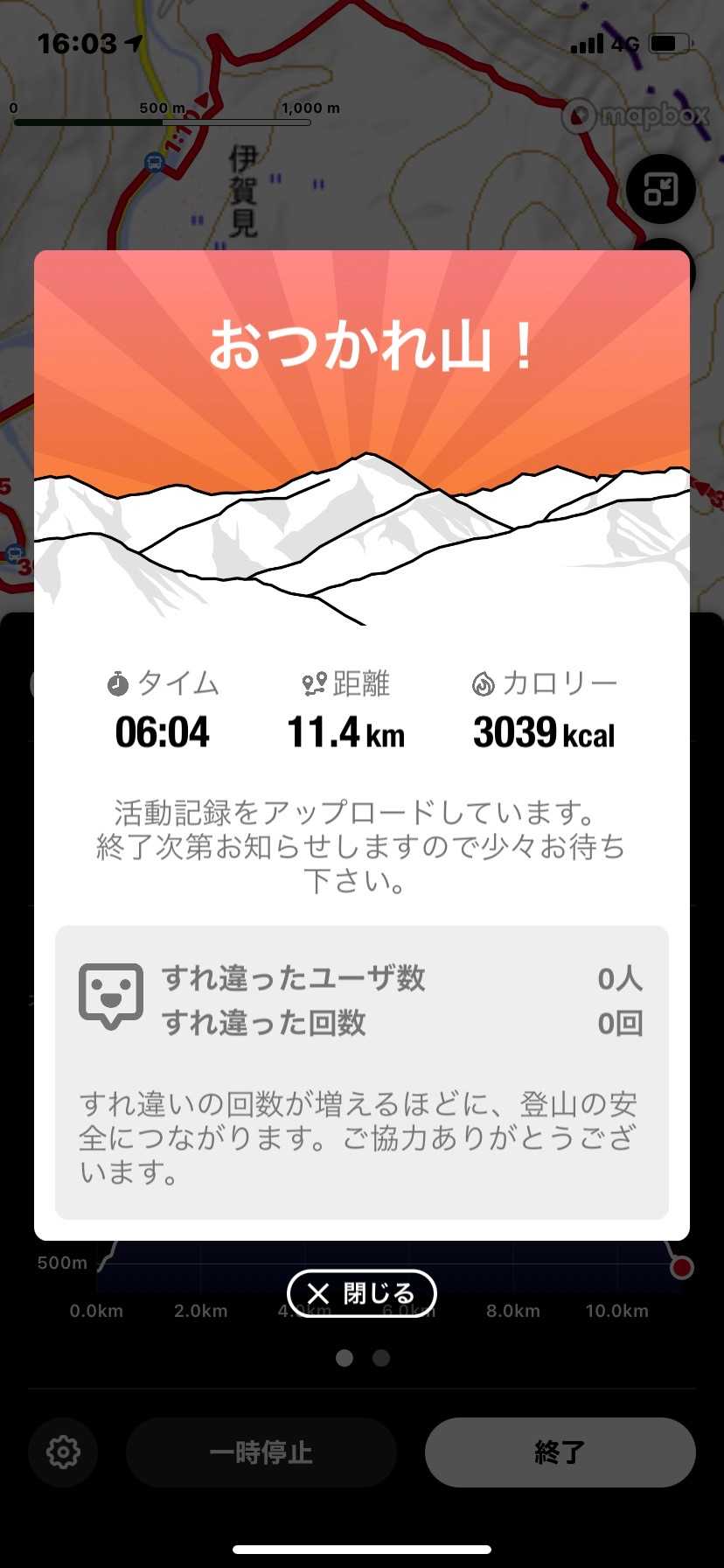Close the おつかれ山 summary dialog
This screenshot has width=724, height=1568.
[x=361, y=1293]
